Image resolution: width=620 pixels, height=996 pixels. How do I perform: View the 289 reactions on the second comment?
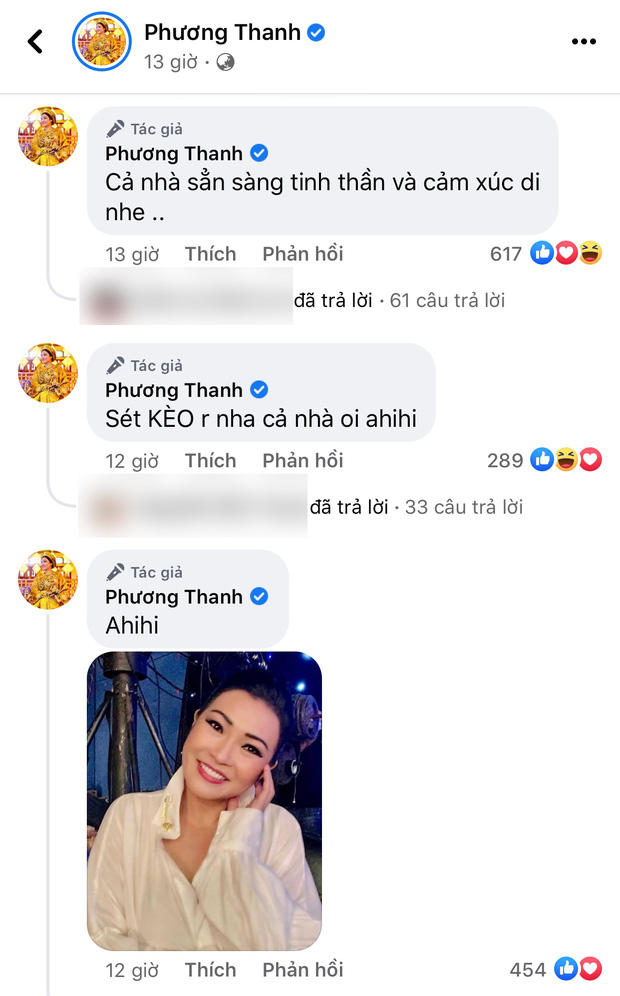(547, 461)
